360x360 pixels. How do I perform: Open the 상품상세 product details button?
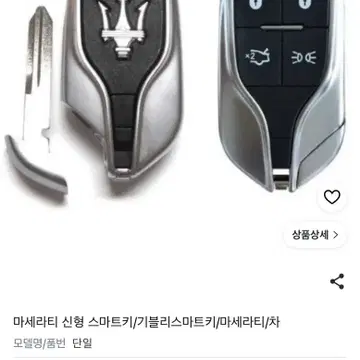[x=315, y=235]
